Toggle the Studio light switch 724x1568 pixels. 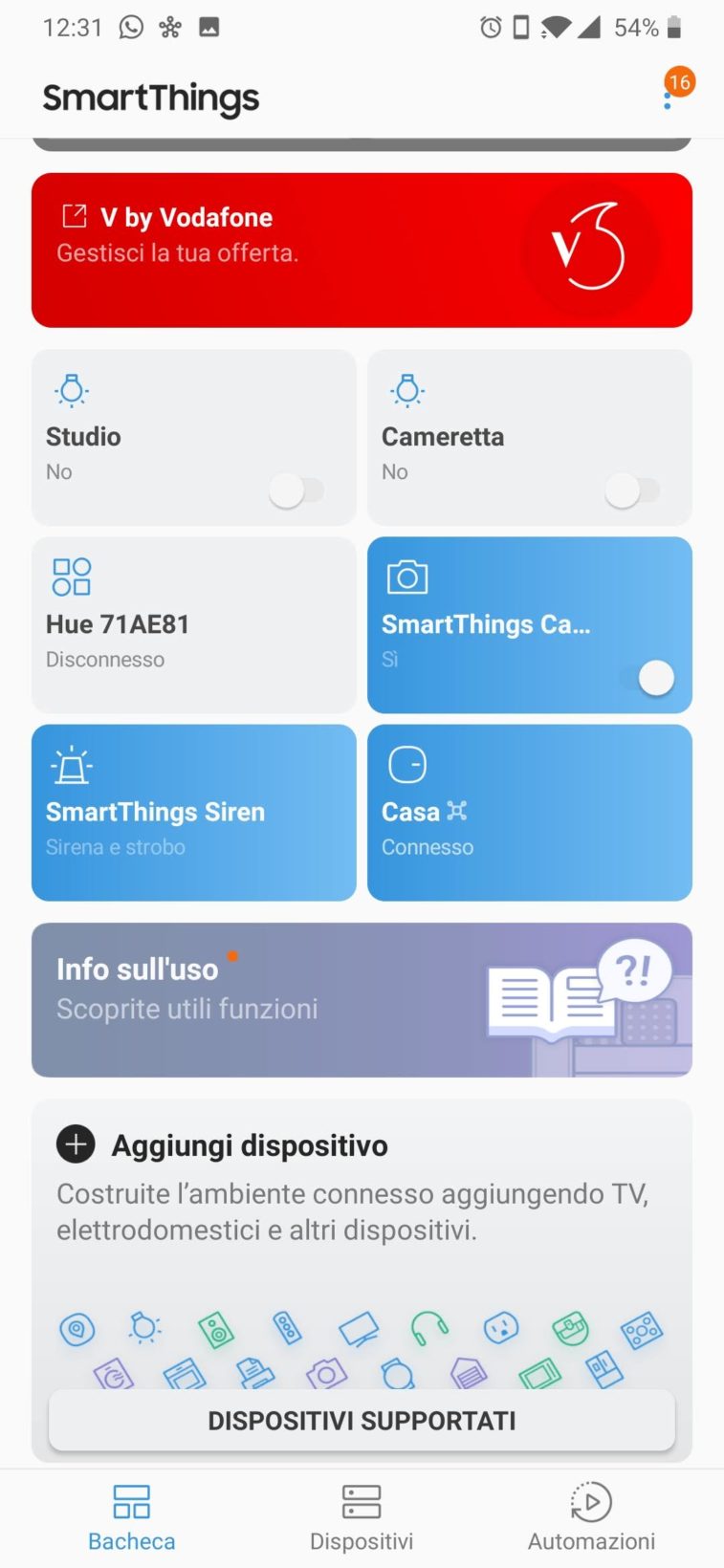(296, 491)
